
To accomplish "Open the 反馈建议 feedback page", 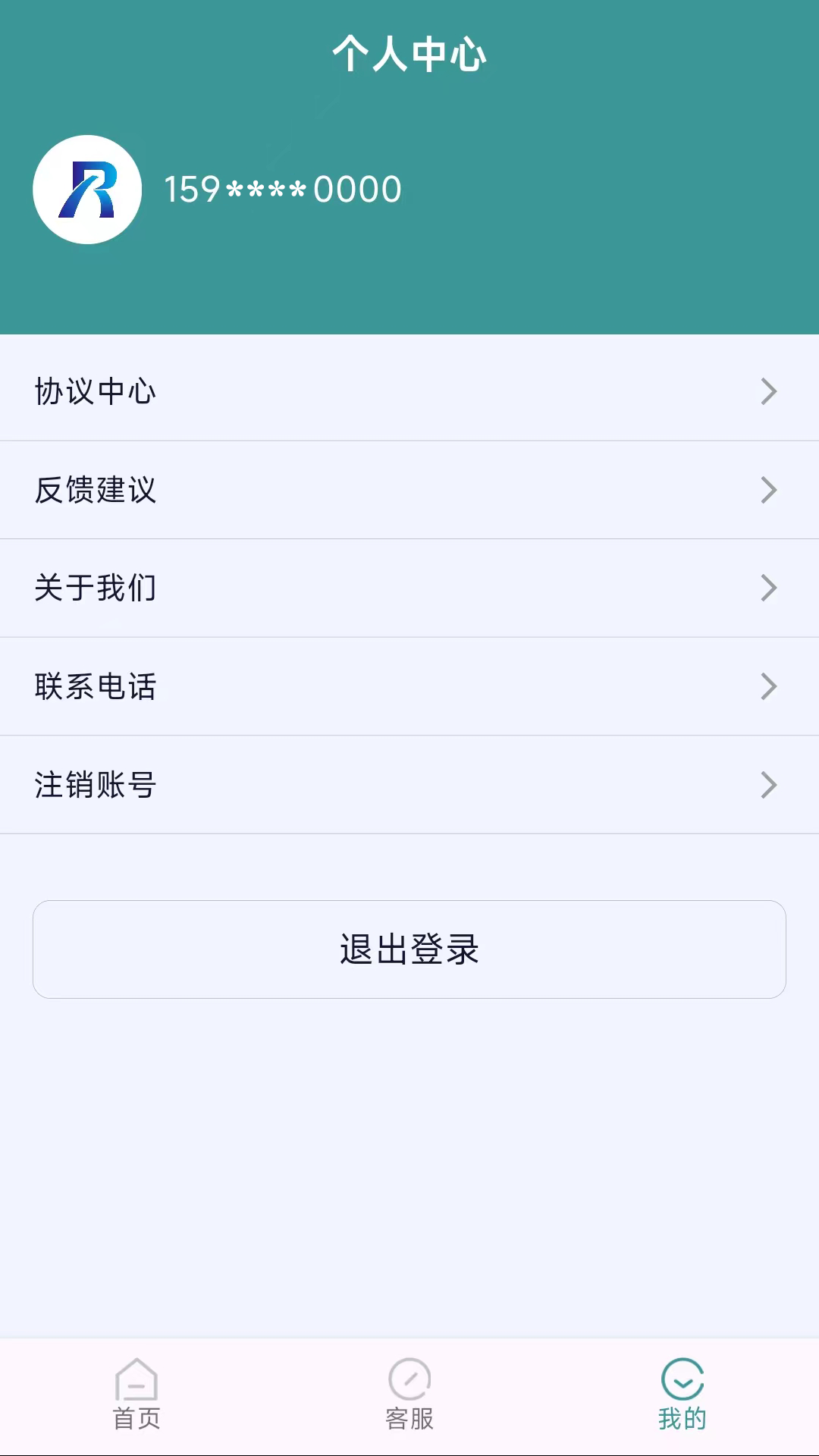I will point(96,490).
